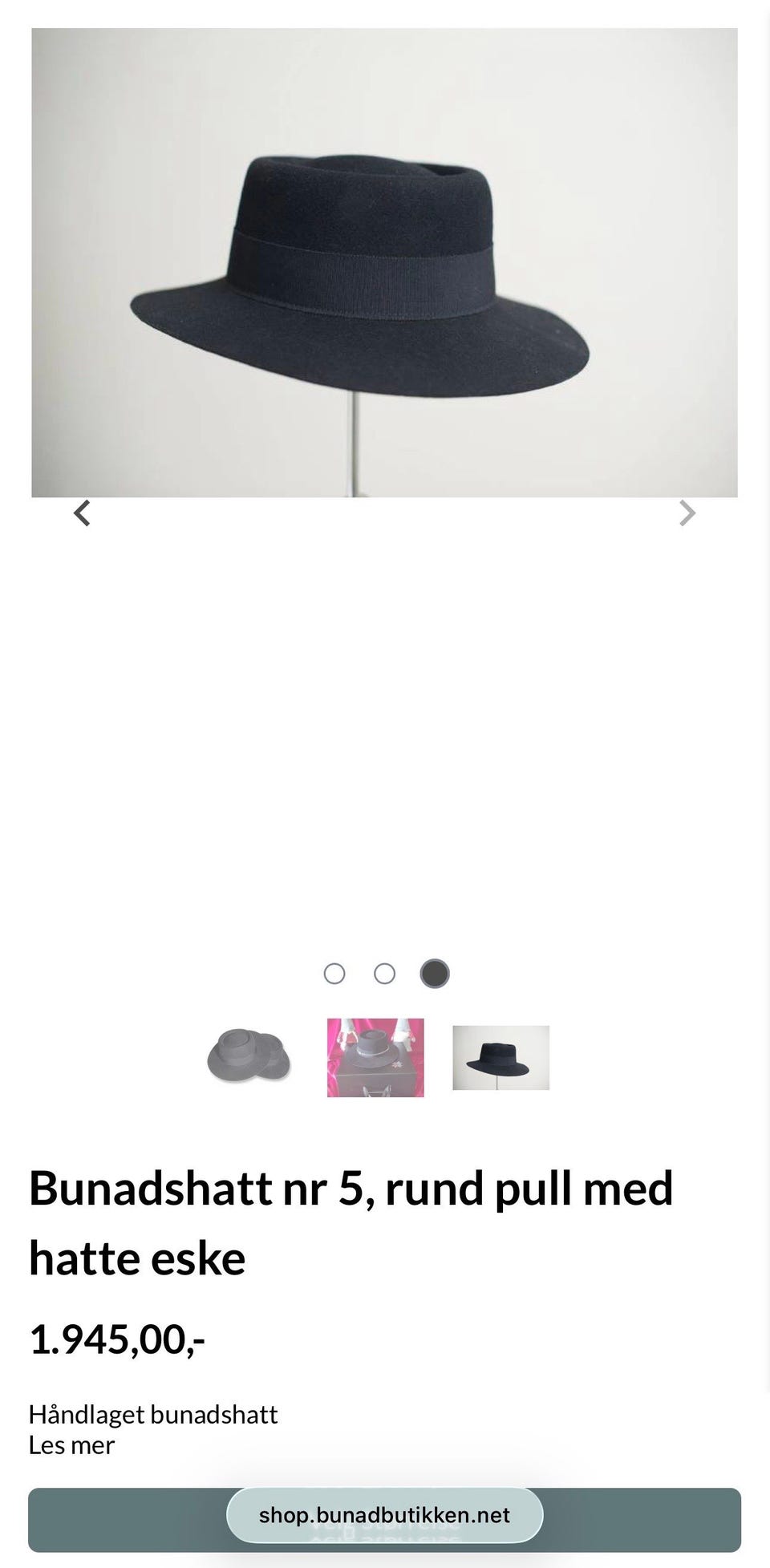Open the pink hat-box thumbnail
Image resolution: width=770 pixels, height=1568 pixels.
coord(375,1057)
